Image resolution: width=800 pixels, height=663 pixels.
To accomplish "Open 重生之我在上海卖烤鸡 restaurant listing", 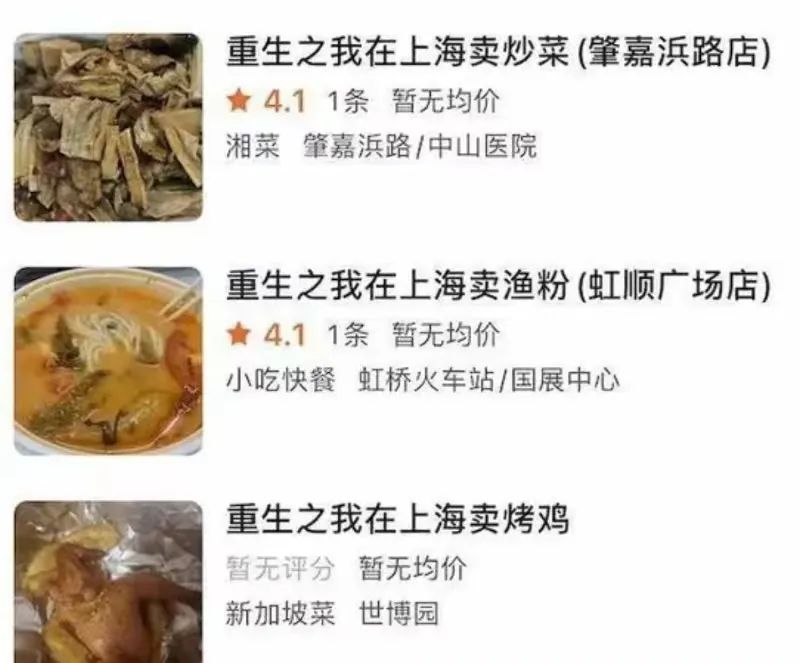I will coord(397,521).
